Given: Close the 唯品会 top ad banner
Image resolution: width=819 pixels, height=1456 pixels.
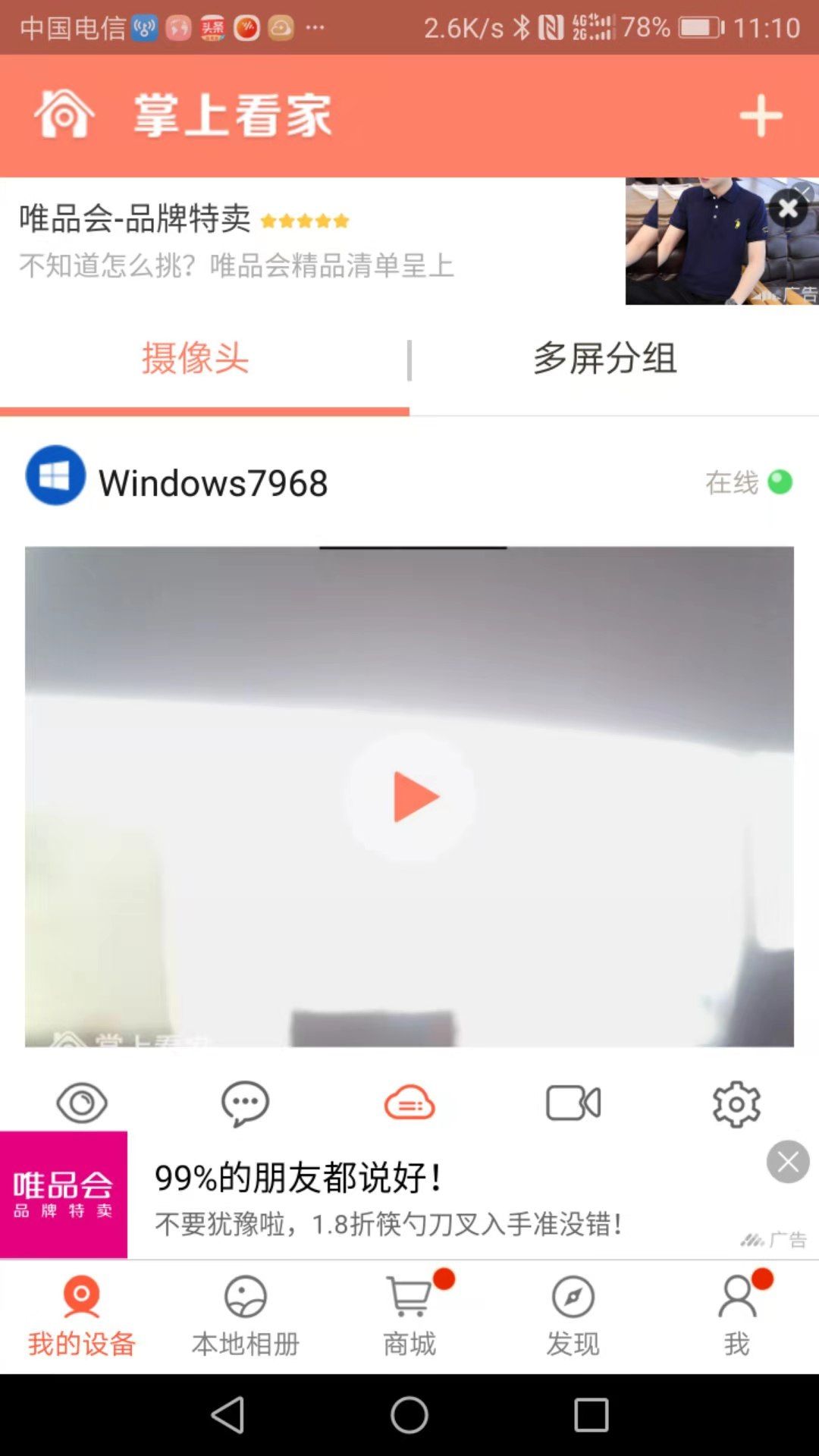Looking at the screenshot, I should 788,208.
